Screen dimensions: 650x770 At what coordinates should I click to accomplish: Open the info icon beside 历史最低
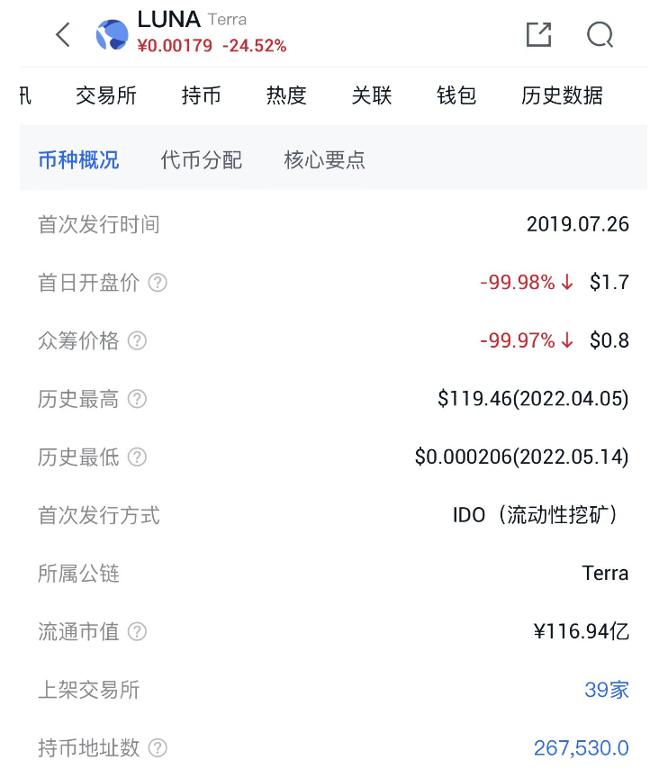tap(137, 458)
